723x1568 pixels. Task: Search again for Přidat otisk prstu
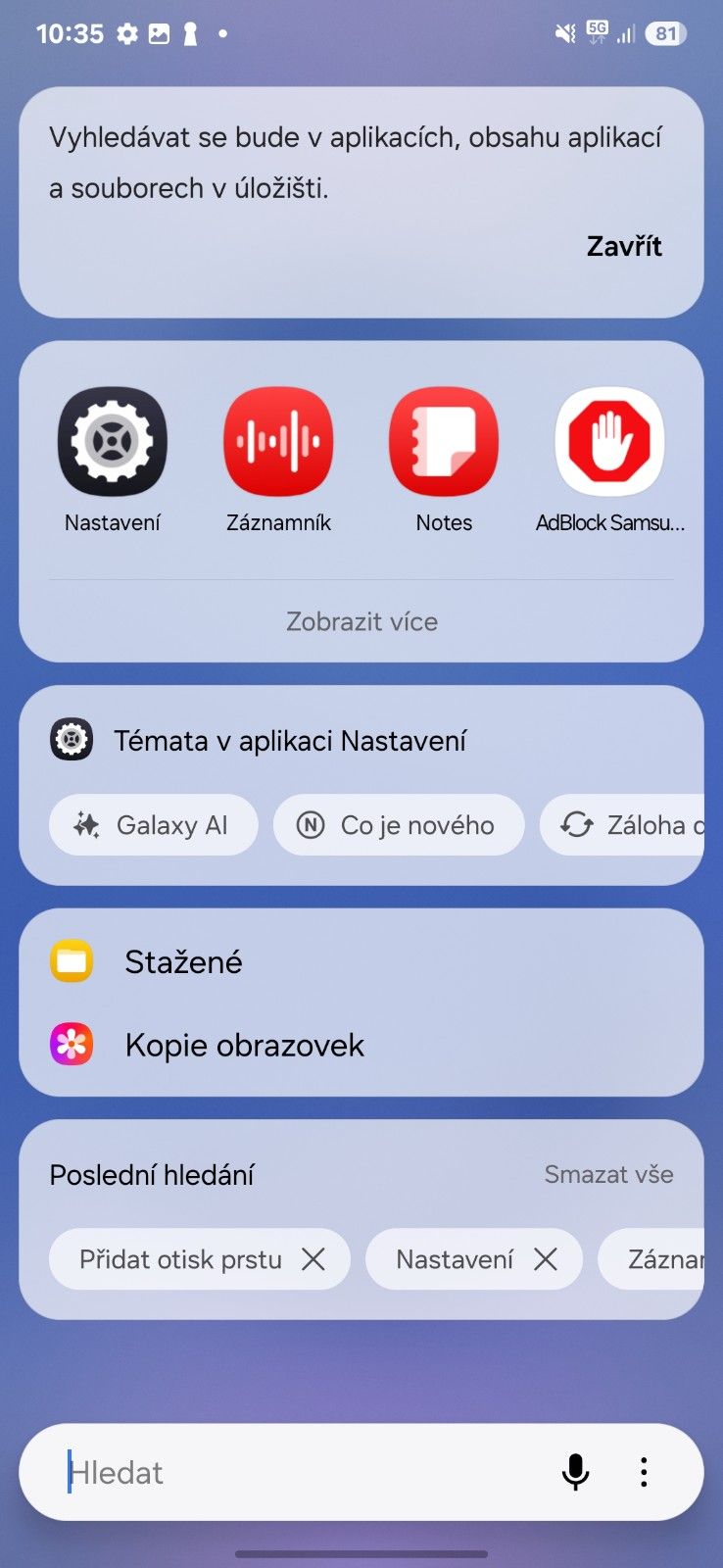(x=180, y=1259)
